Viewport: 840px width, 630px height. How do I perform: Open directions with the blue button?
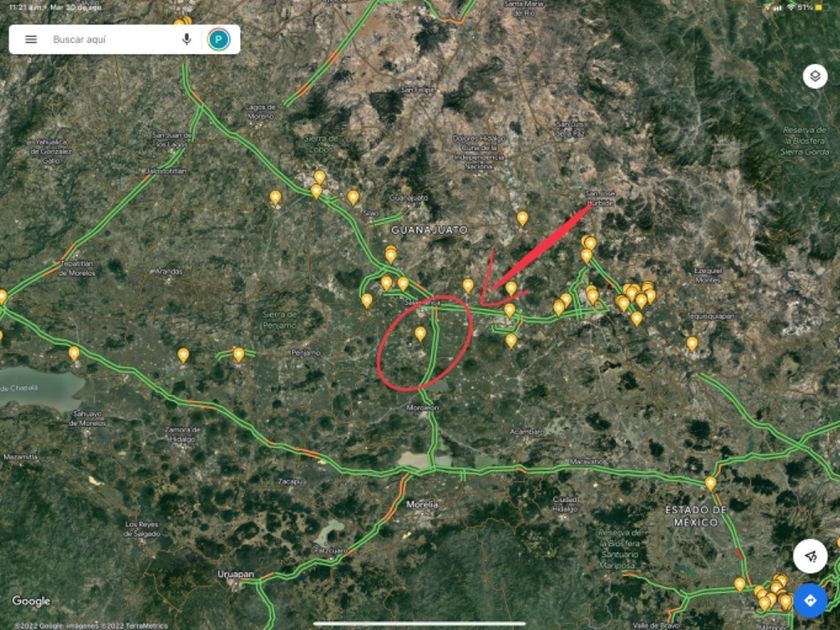pos(810,599)
